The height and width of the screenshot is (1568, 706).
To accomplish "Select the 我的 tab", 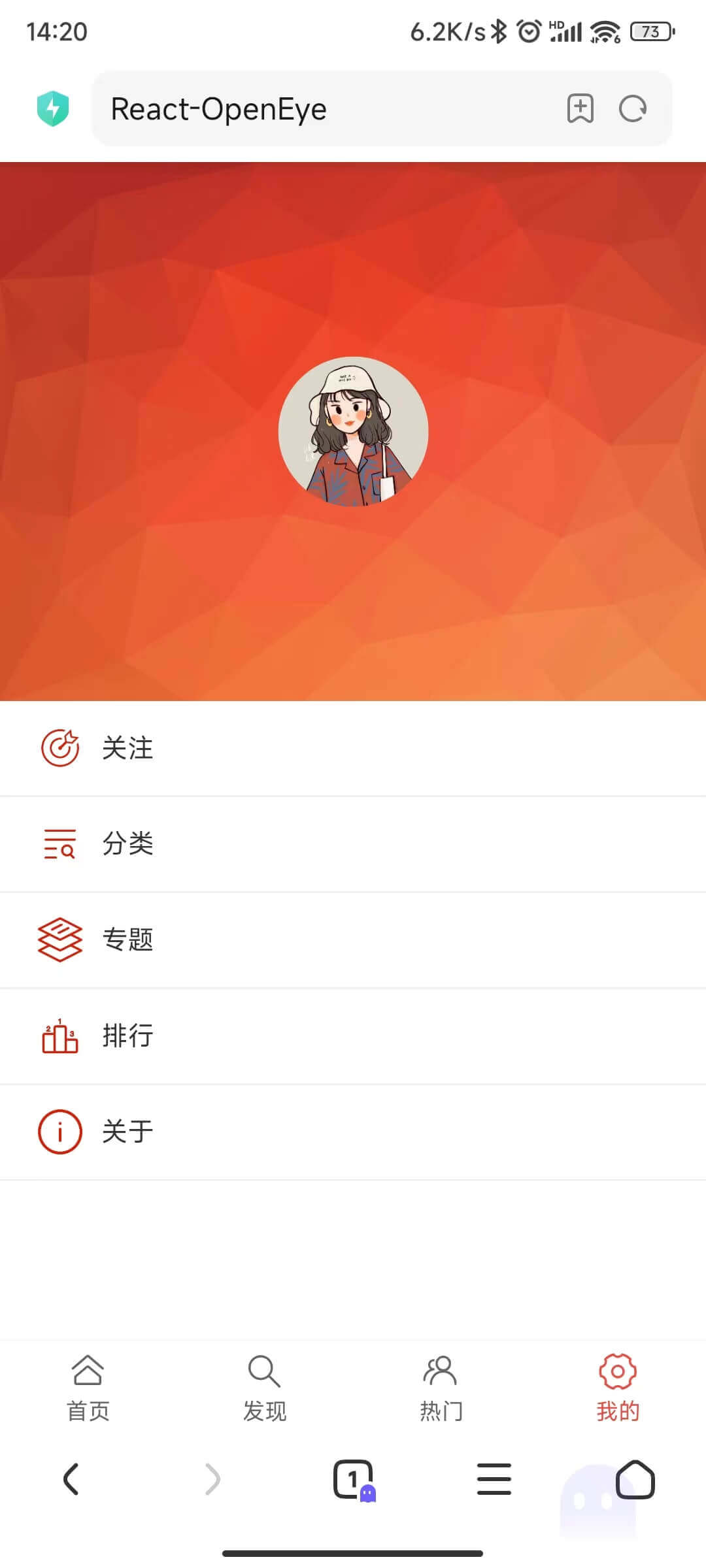I will 618,1388.
